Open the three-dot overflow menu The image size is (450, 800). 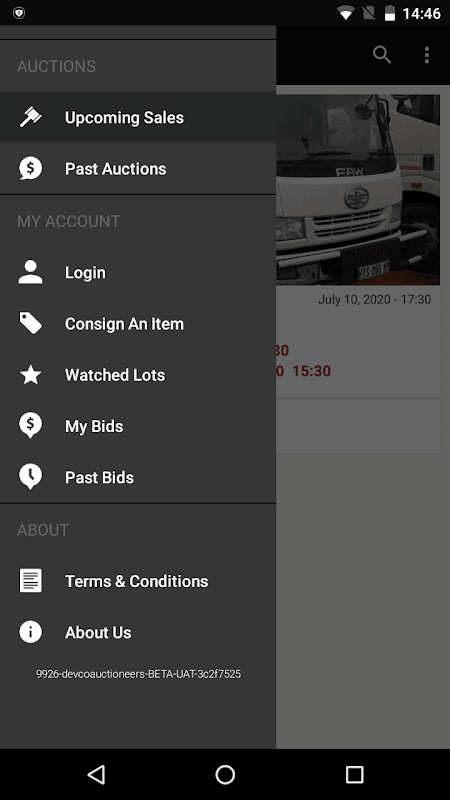[x=427, y=55]
